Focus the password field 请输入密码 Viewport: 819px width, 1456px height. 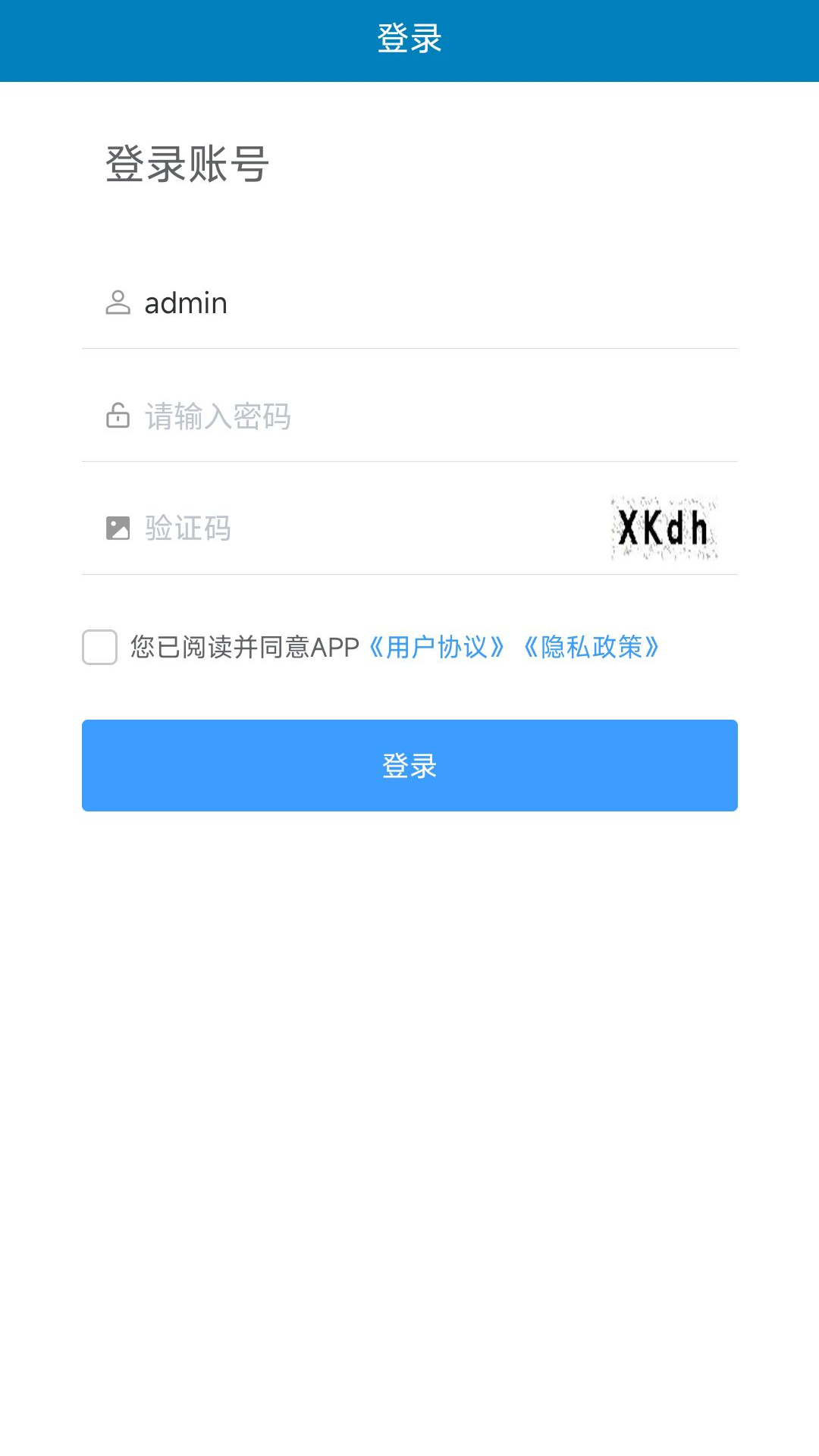coord(409,416)
